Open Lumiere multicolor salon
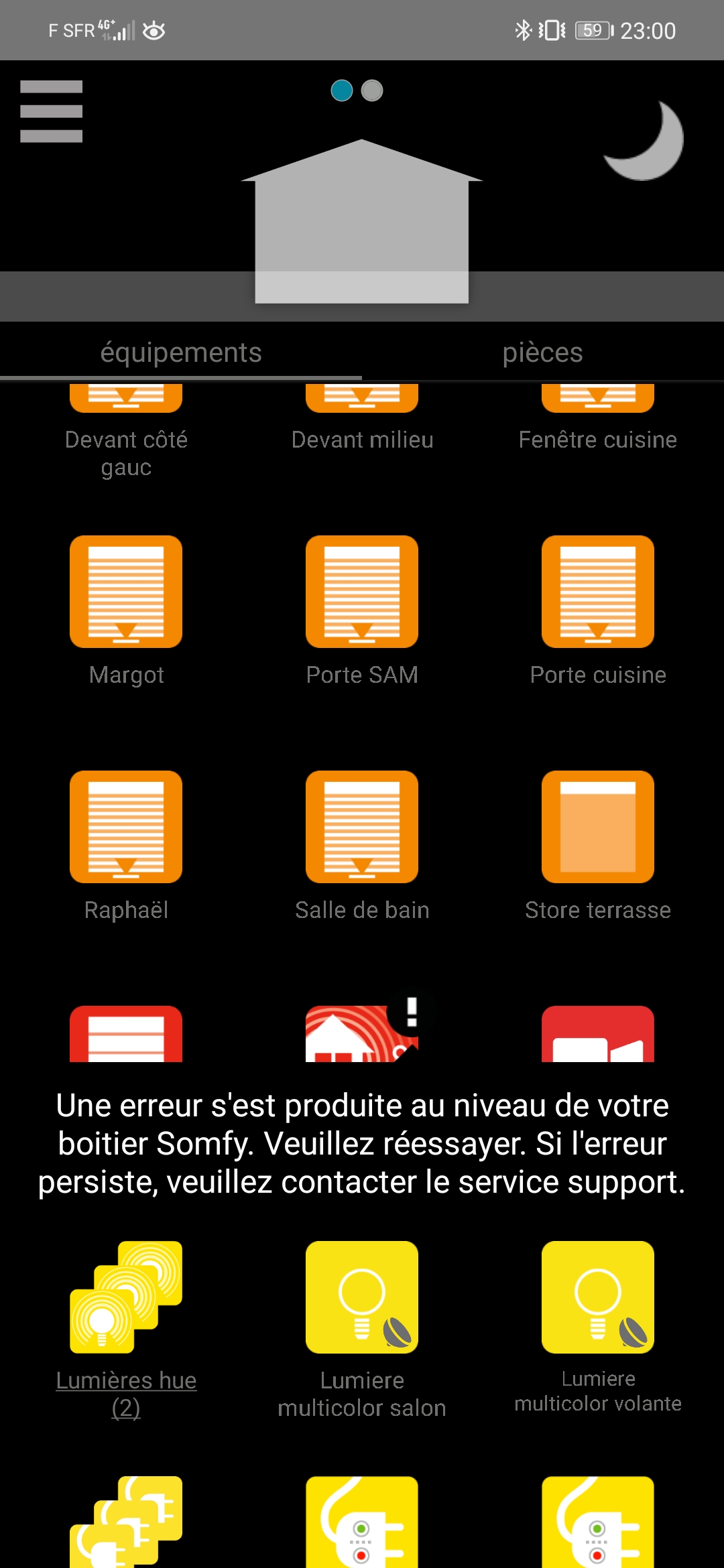 [362, 1297]
